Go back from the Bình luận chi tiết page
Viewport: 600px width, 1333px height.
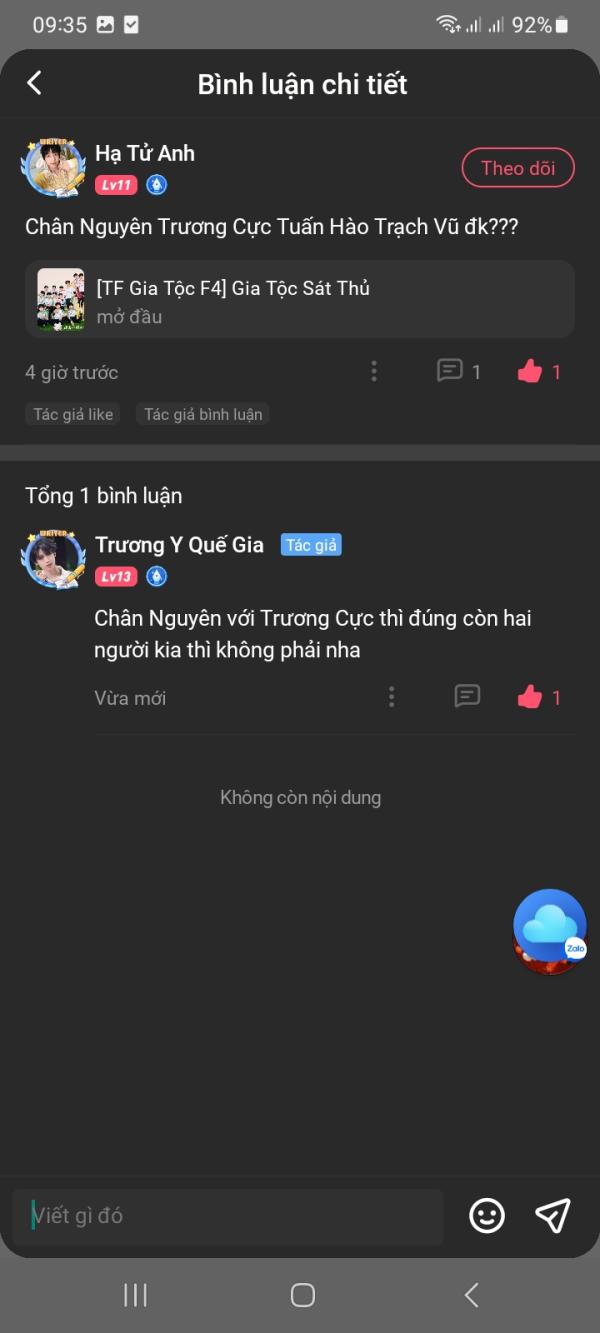[35, 83]
